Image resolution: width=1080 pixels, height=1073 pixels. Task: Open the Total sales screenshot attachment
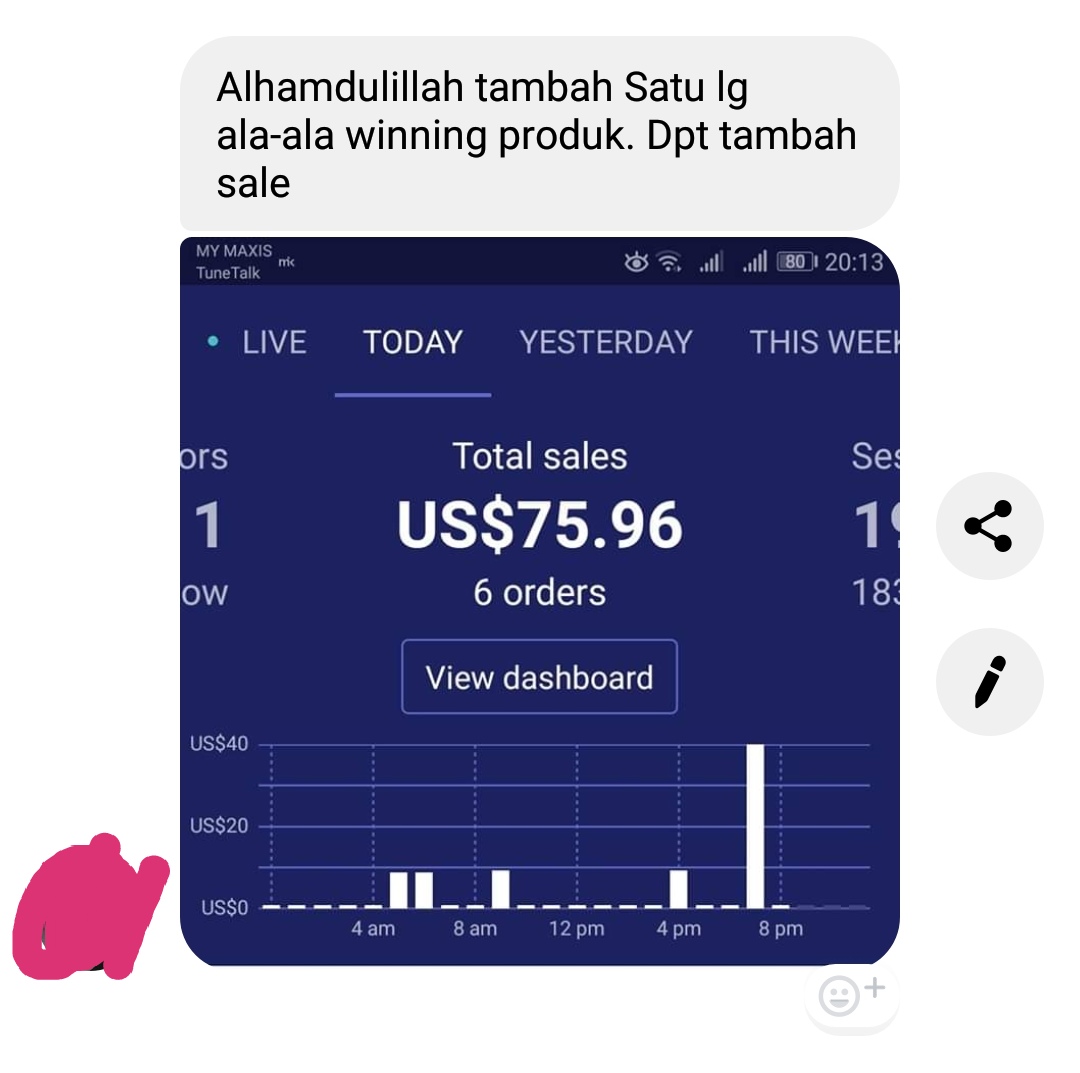540,600
